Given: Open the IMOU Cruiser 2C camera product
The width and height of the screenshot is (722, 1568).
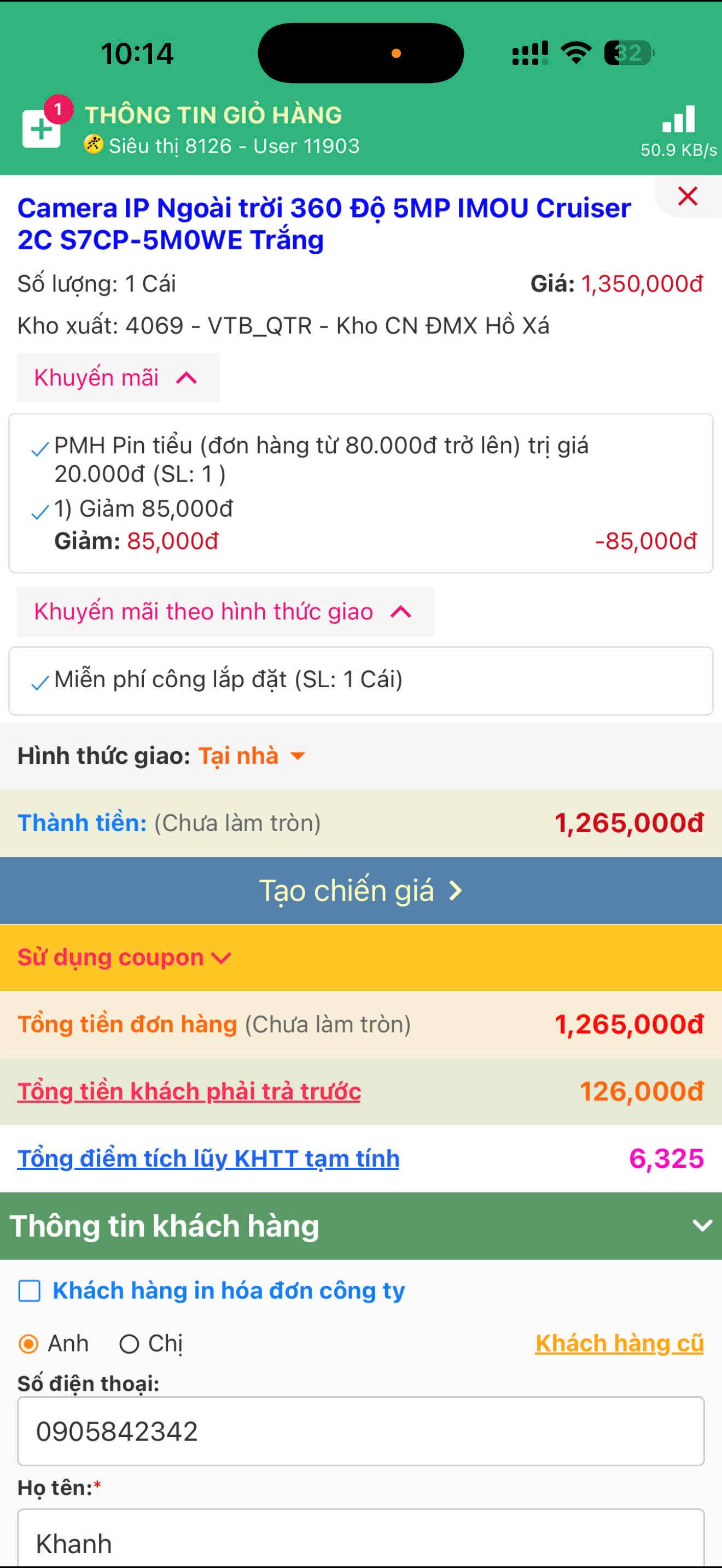Looking at the screenshot, I should point(323,224).
